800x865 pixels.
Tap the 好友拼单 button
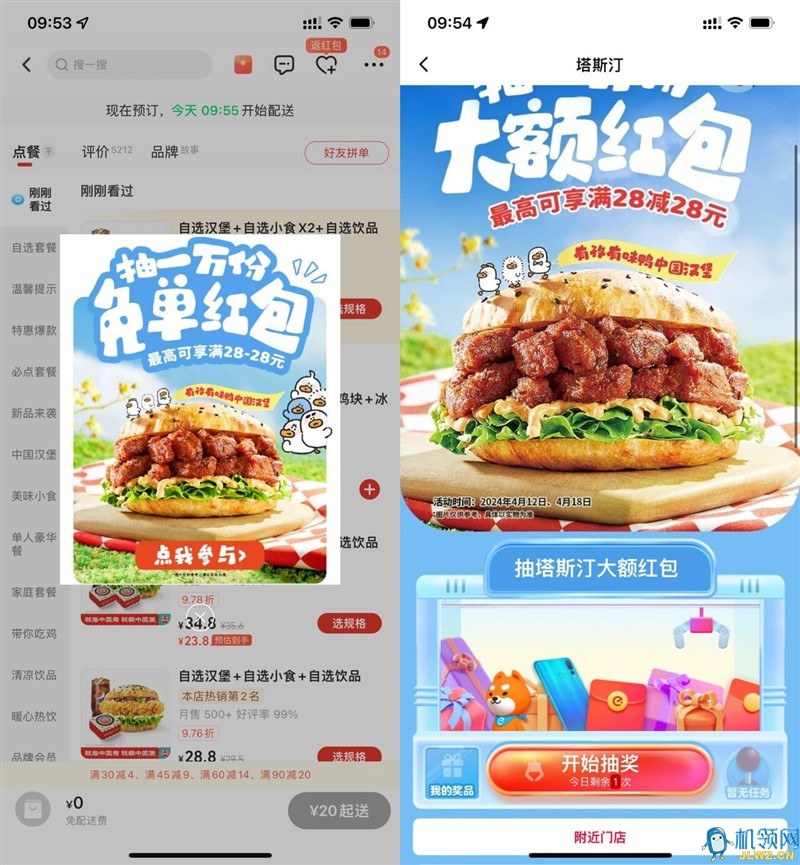(346, 153)
